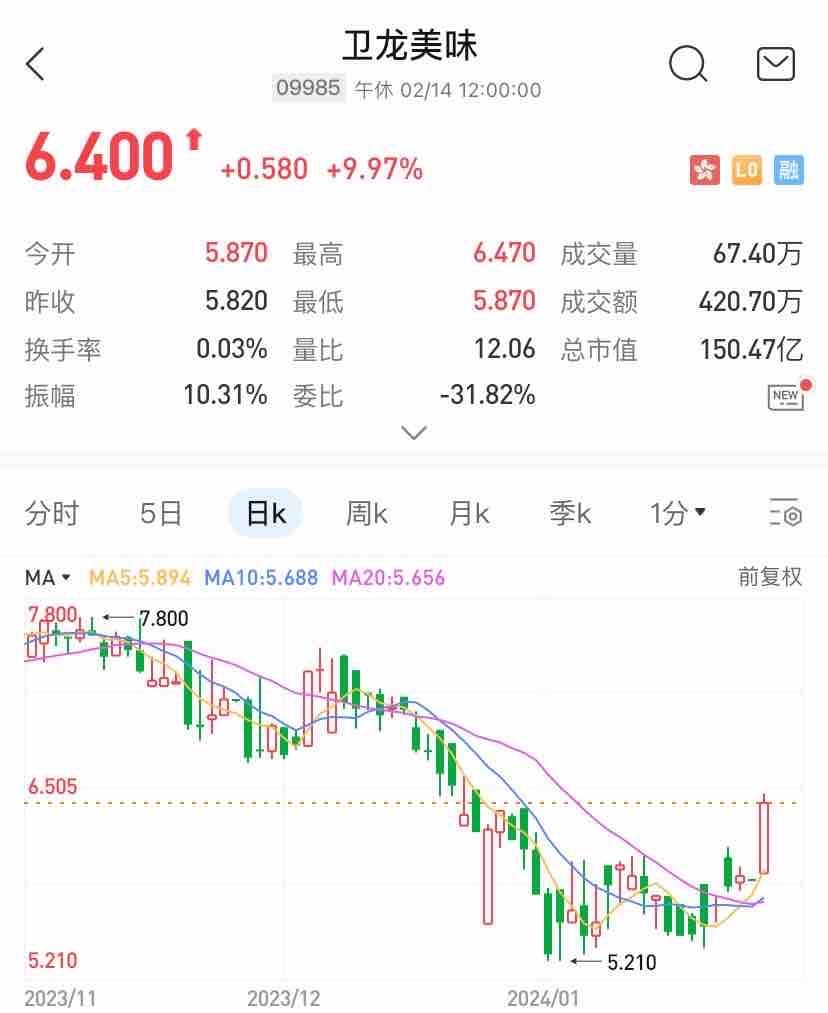This screenshot has height=1013, width=828.
Task: Switch to the 5日 chart tab
Action: 161,514
